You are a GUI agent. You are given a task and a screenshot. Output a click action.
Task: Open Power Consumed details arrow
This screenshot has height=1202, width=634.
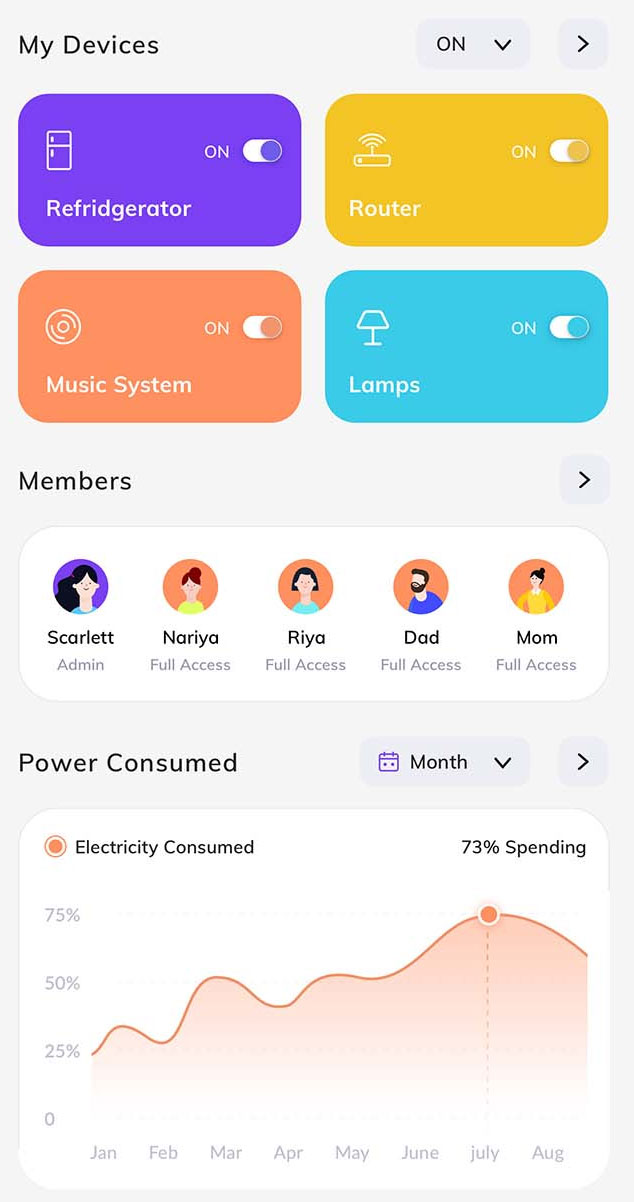point(583,762)
